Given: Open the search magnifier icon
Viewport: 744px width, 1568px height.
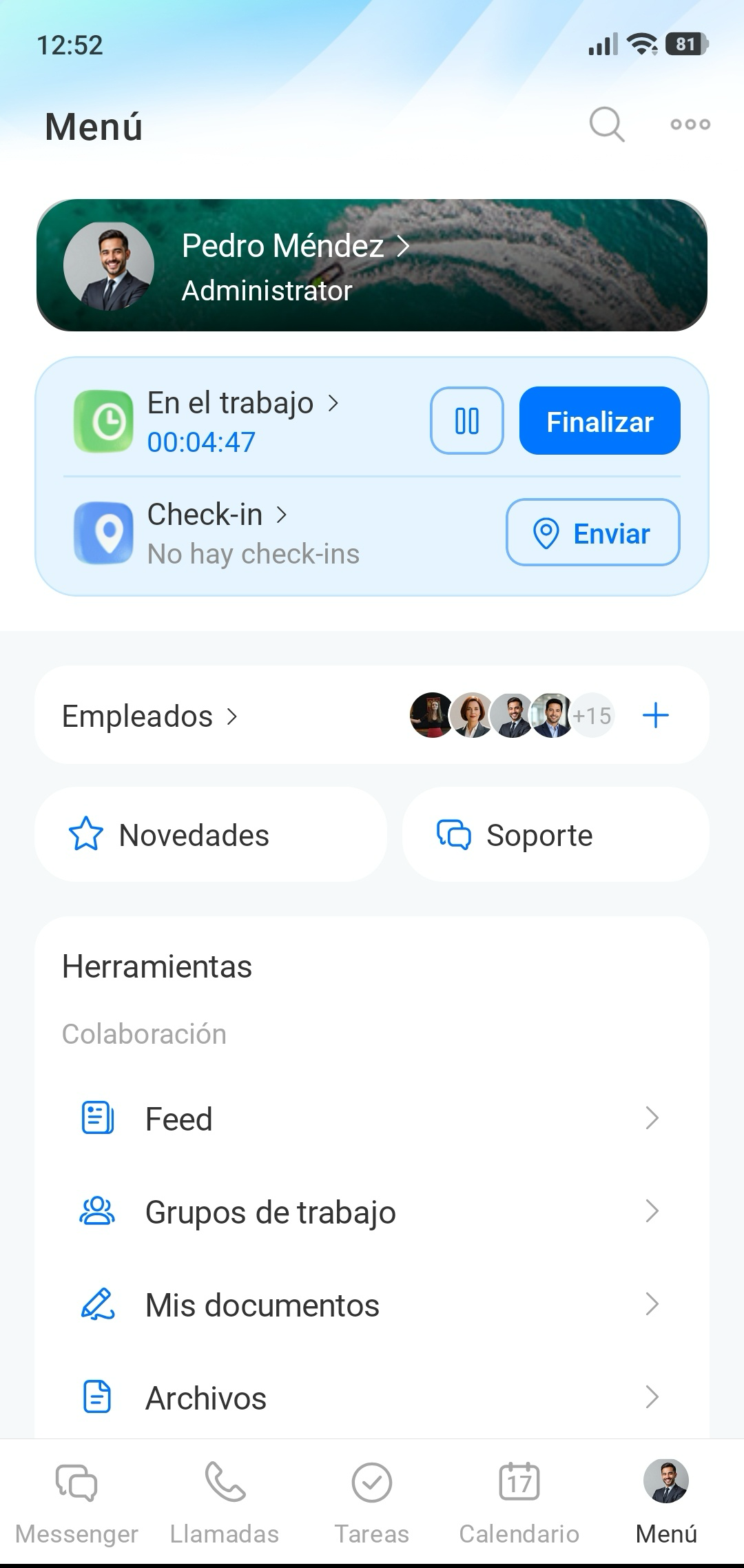Looking at the screenshot, I should [607, 125].
